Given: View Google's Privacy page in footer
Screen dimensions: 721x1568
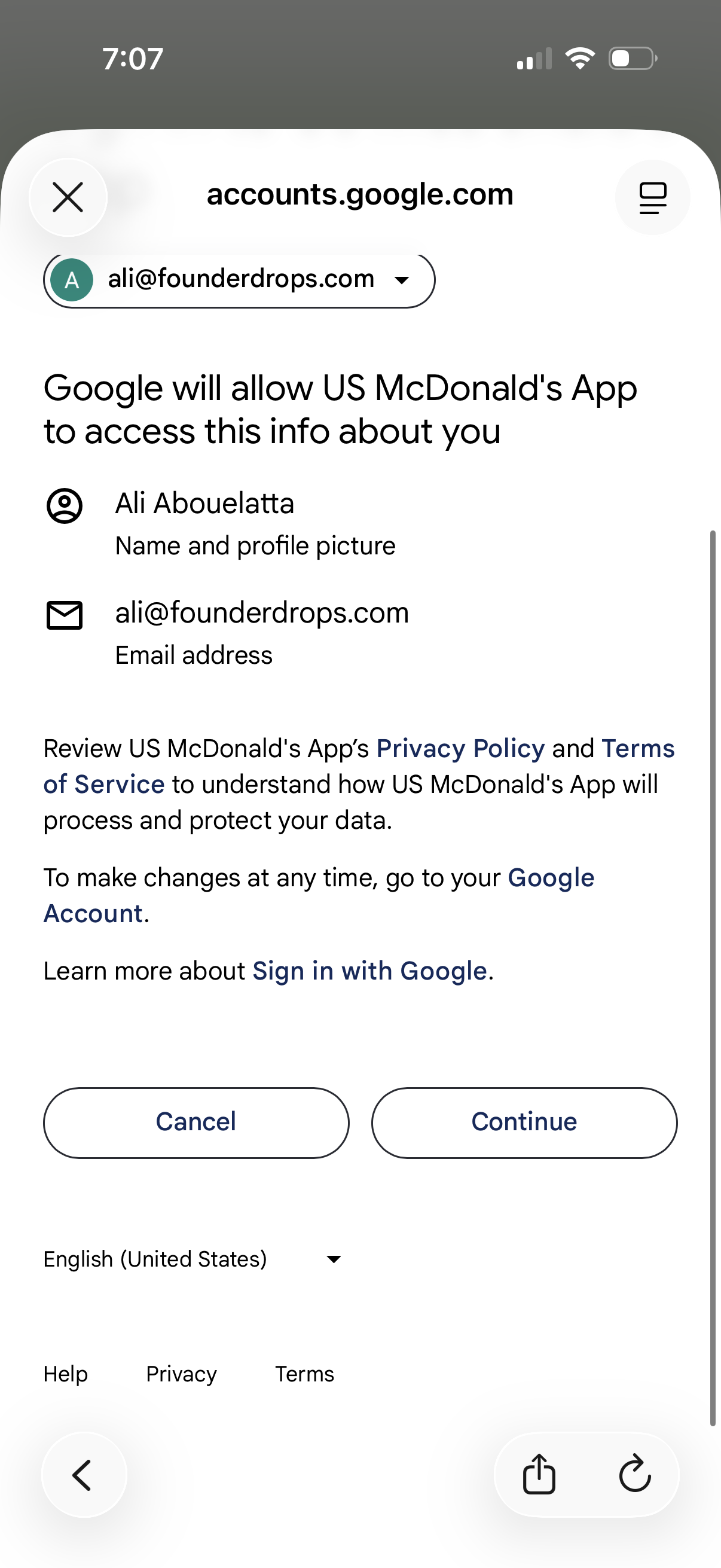Looking at the screenshot, I should (x=181, y=1374).
